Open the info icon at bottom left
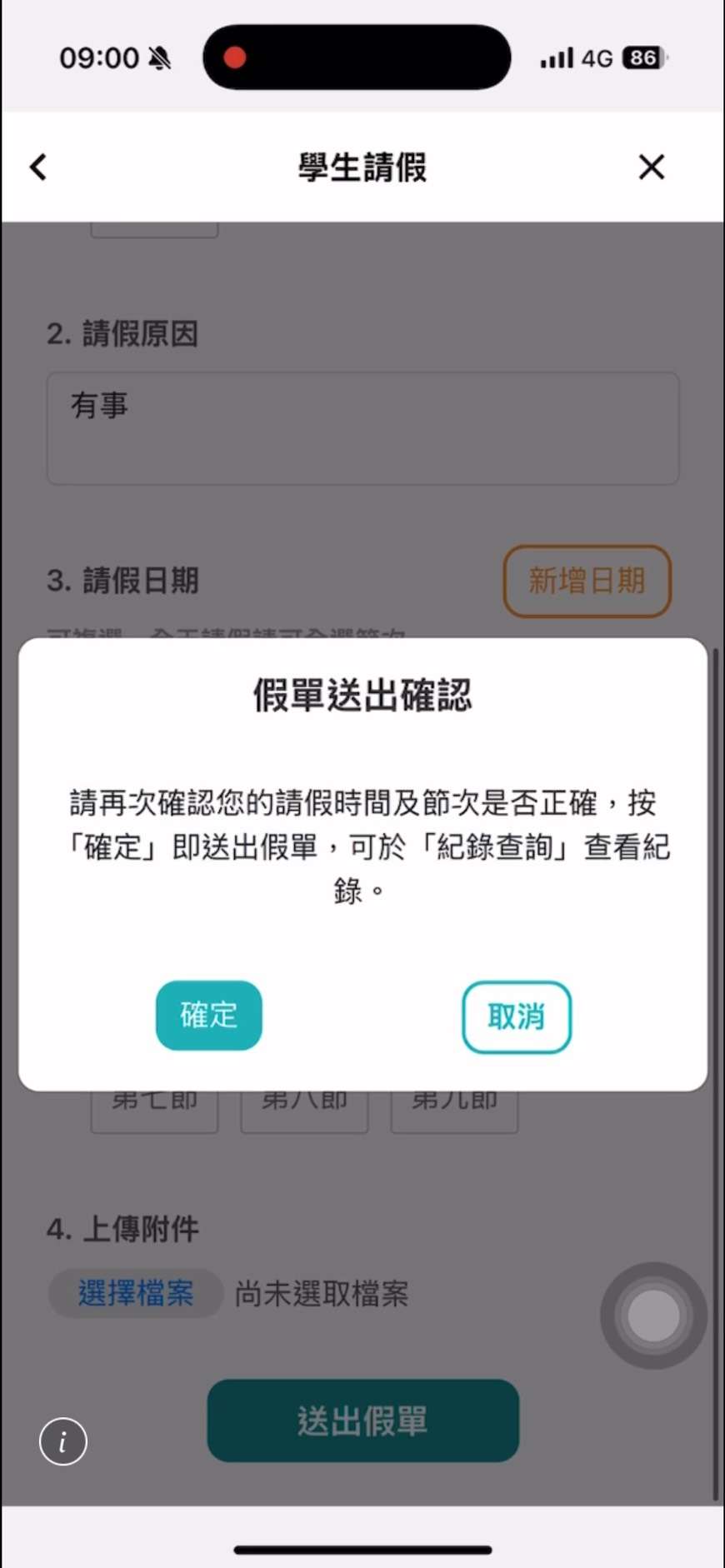The width and height of the screenshot is (725, 1568). [63, 1441]
